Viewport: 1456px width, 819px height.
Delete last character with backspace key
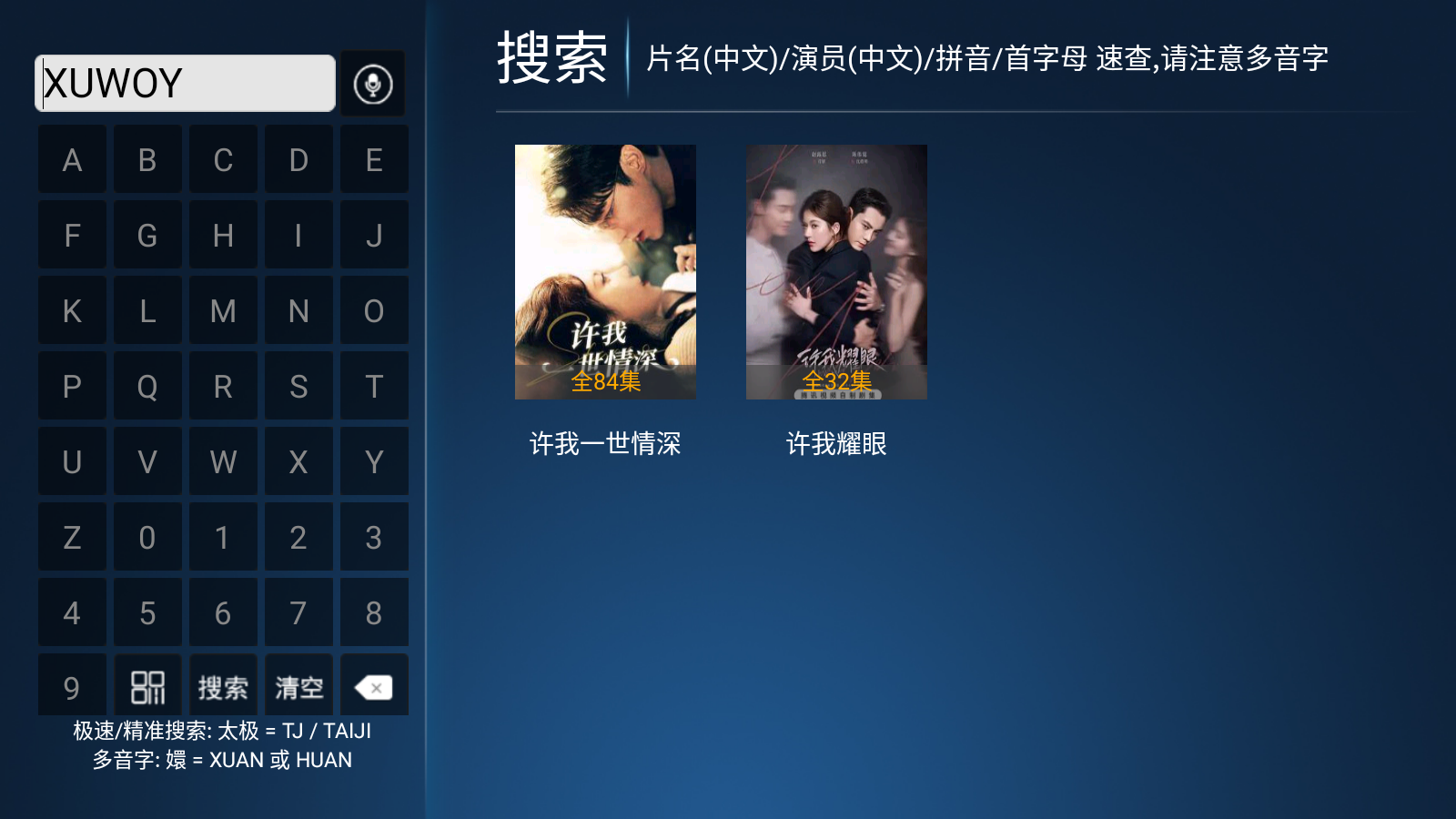pos(374,687)
